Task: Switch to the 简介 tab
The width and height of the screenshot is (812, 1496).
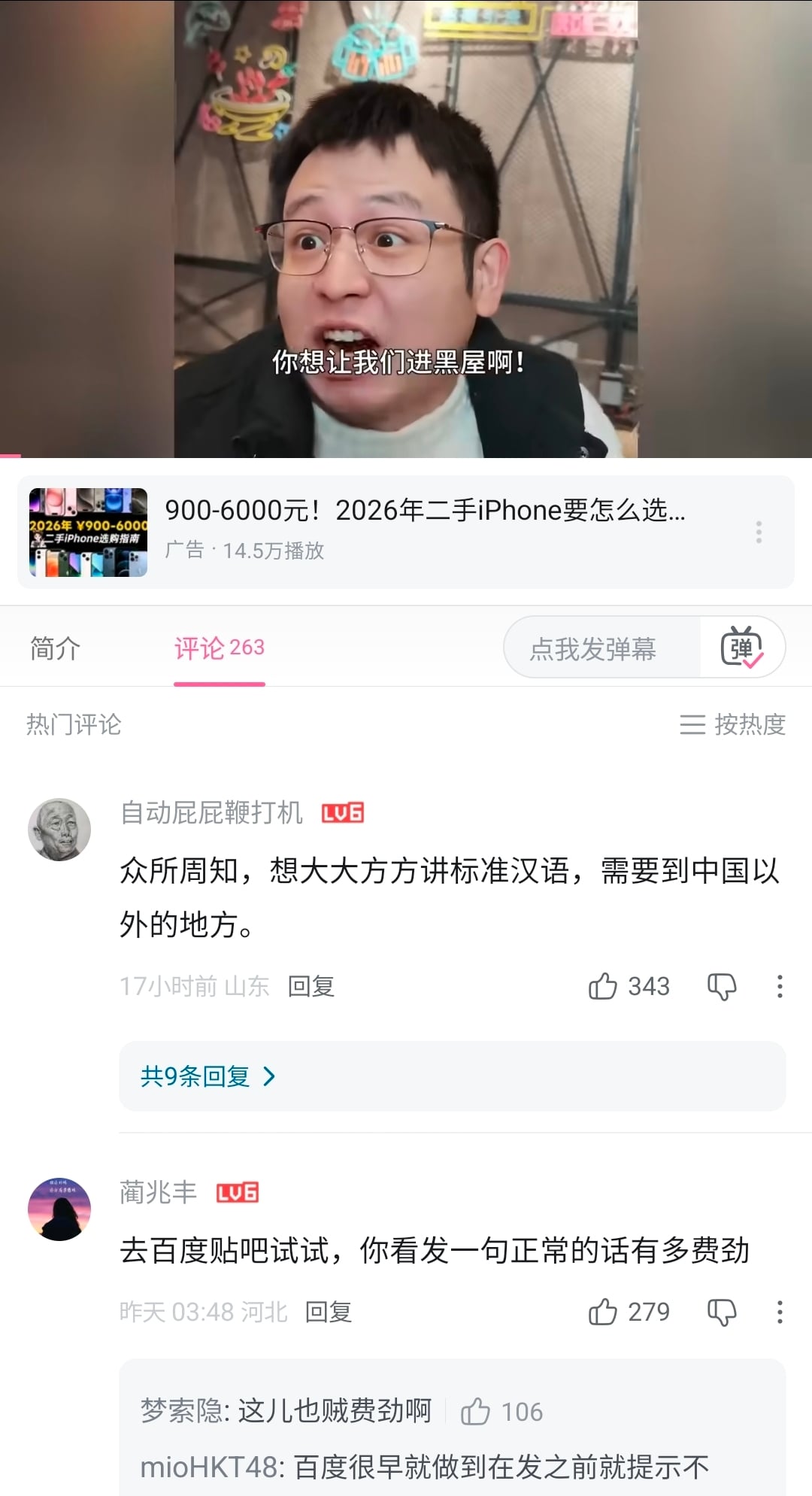Action: coord(55,648)
